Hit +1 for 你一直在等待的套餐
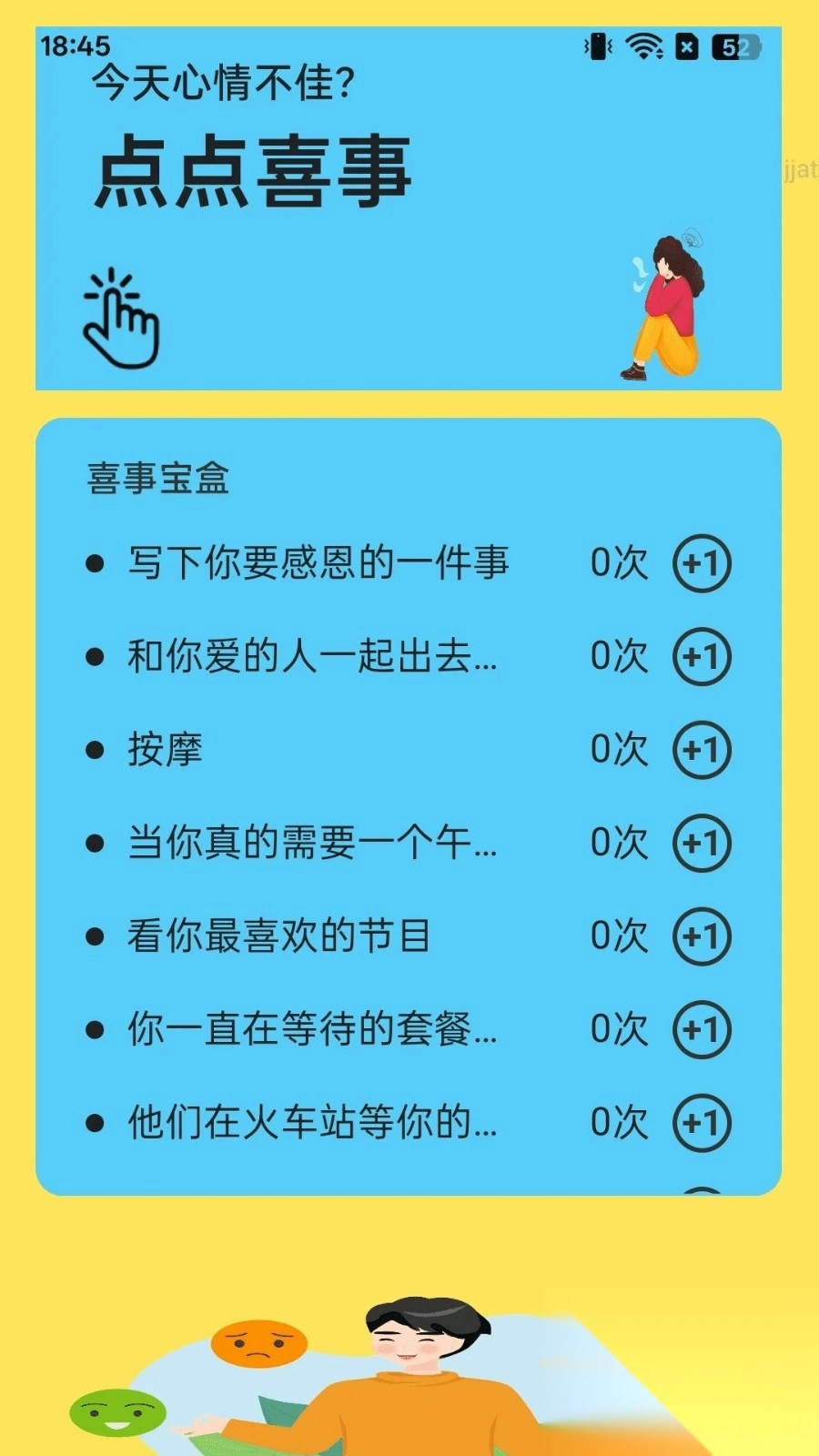 (x=701, y=1029)
